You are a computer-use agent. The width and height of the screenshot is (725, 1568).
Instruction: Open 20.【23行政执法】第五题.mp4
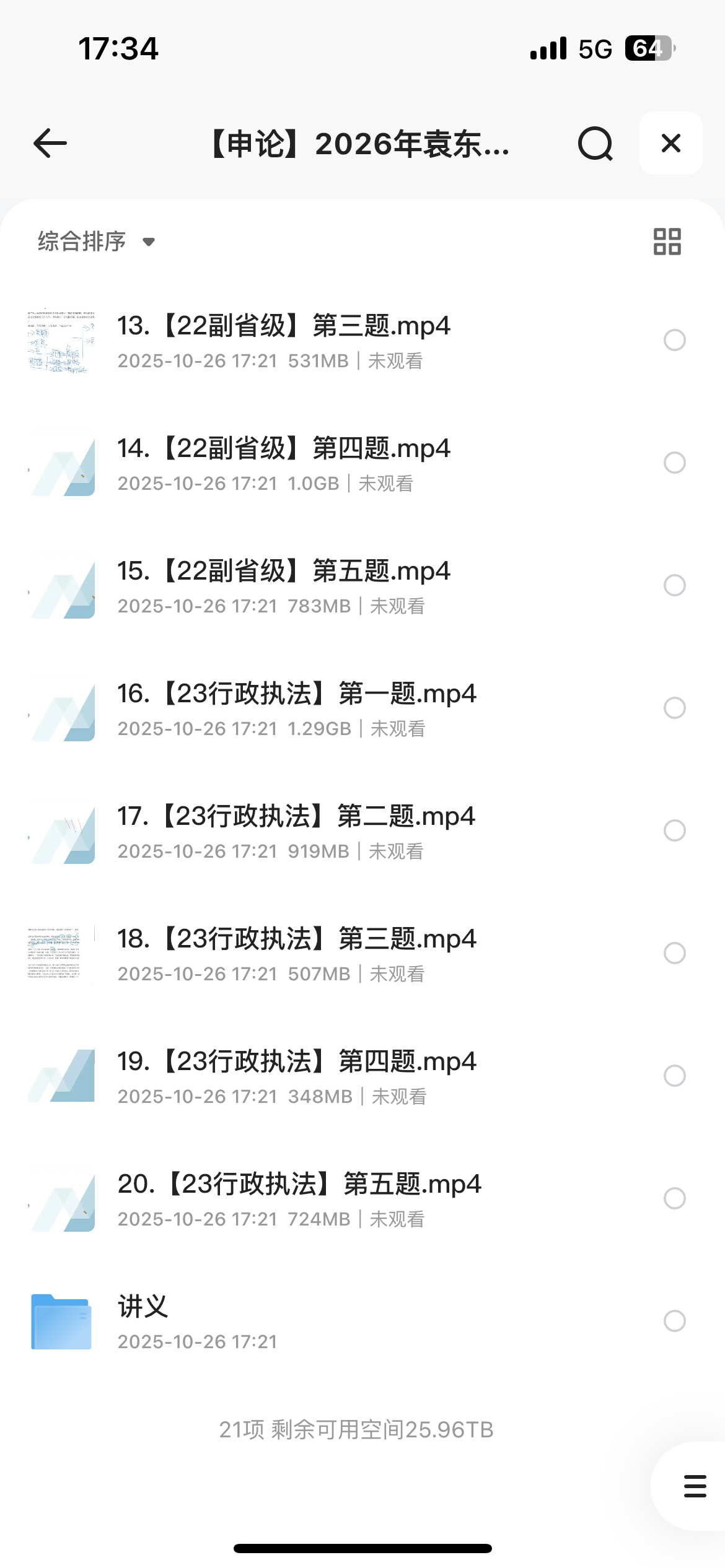click(299, 1199)
